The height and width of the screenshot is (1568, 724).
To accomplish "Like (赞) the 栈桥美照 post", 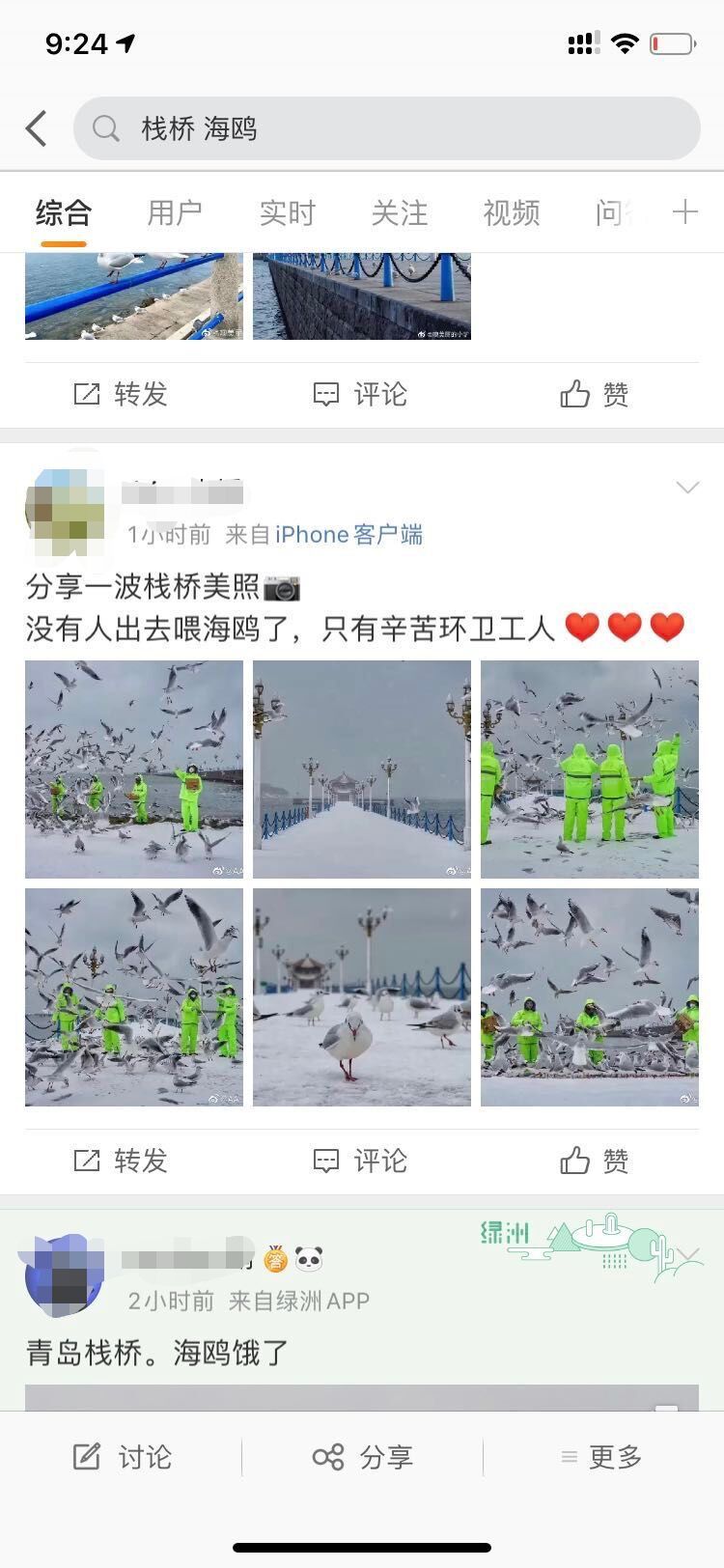I will (595, 1160).
